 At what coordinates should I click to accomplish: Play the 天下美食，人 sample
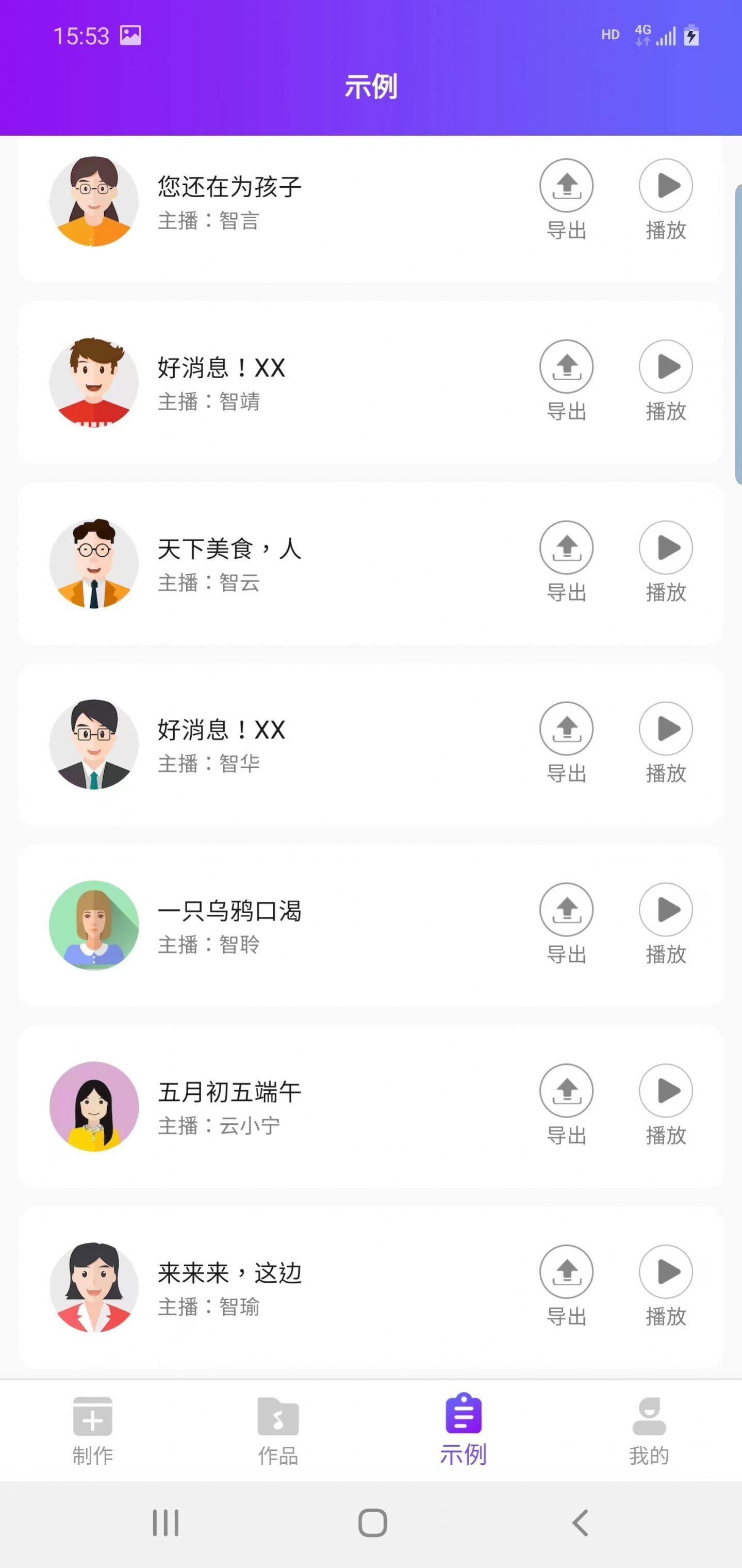tap(665, 548)
